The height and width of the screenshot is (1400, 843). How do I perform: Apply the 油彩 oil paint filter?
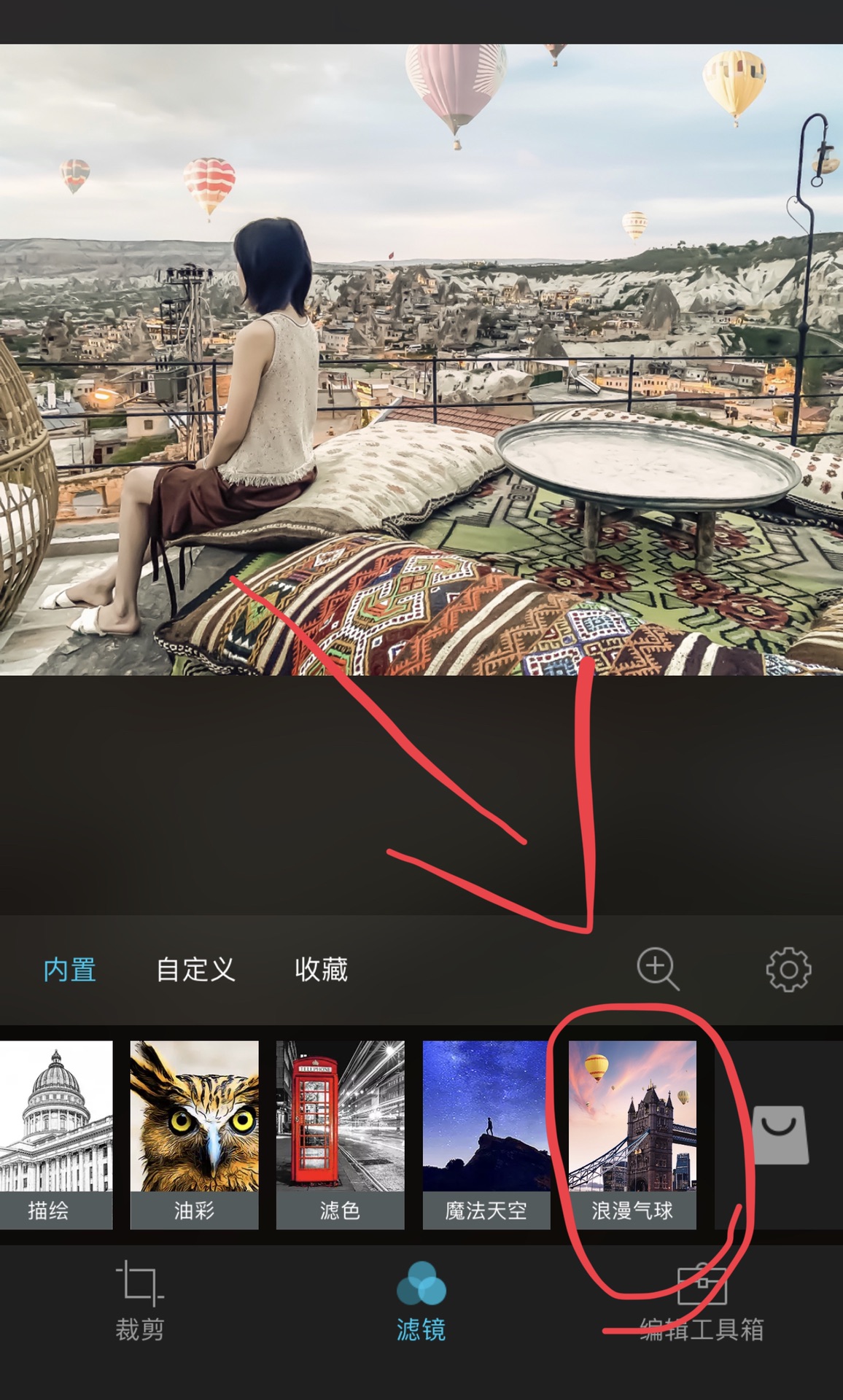click(194, 1135)
